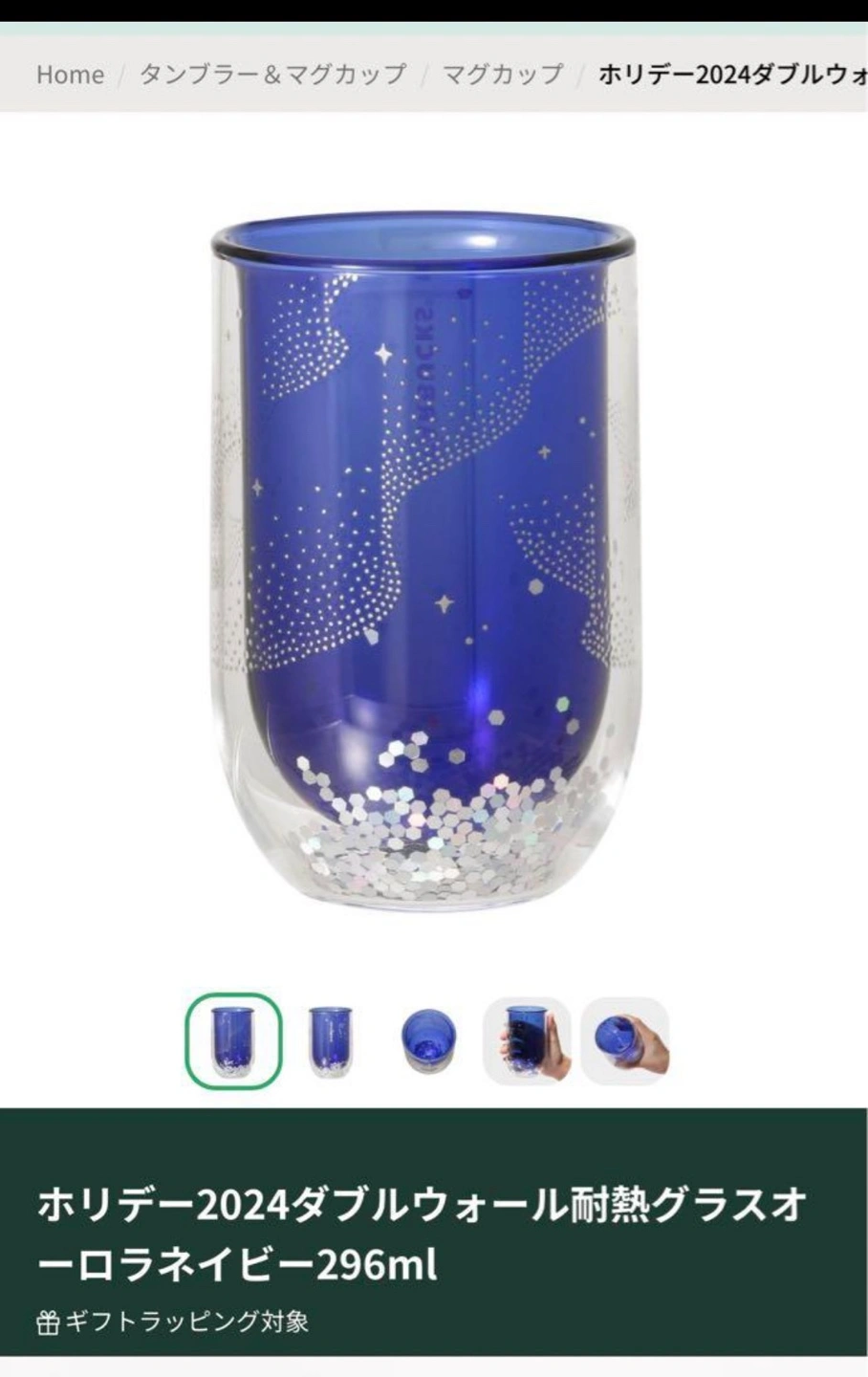This screenshot has width=868, height=1377.
Task: Go to Home via the breadcrumb
Action: click(70, 75)
